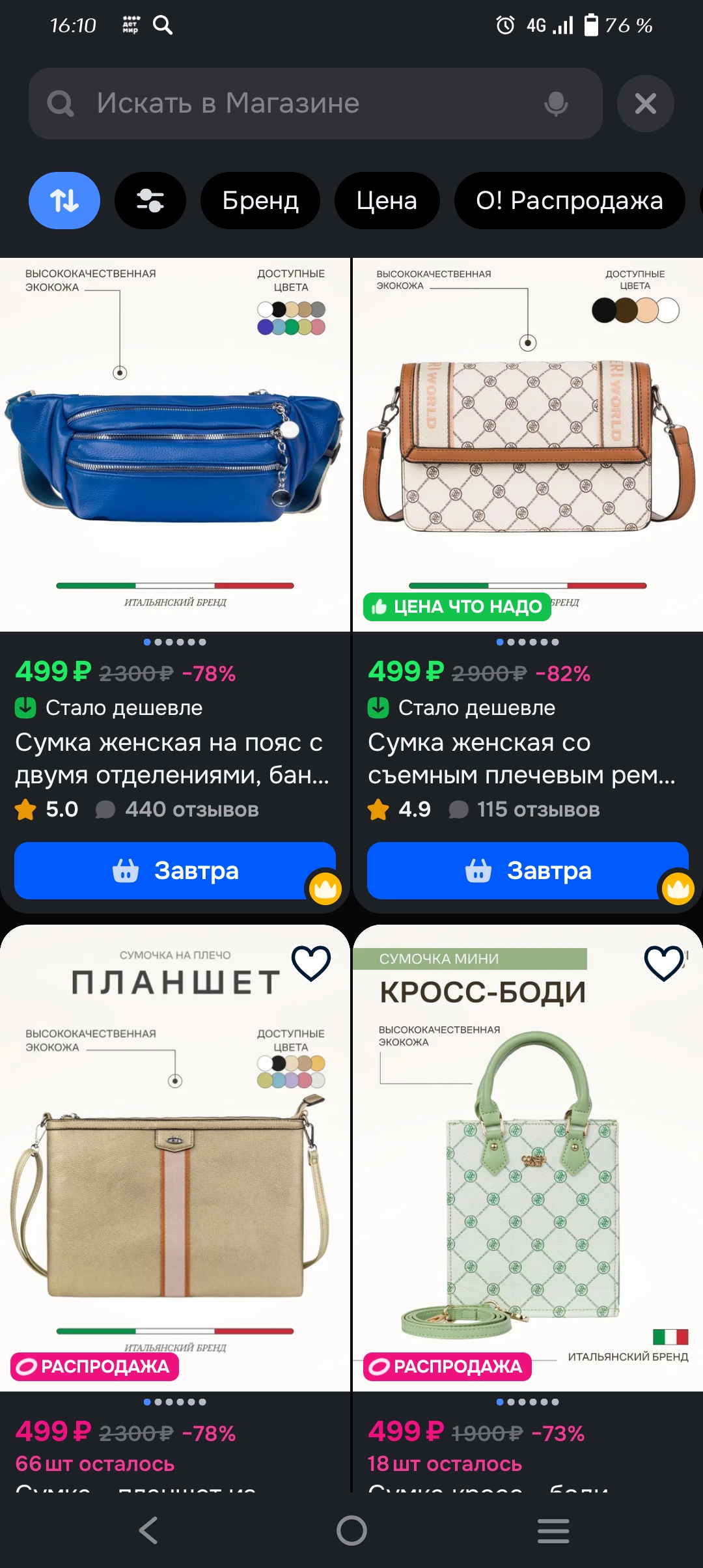Go to the home screen via navigation bar
The image size is (703, 1568).
351,1530
